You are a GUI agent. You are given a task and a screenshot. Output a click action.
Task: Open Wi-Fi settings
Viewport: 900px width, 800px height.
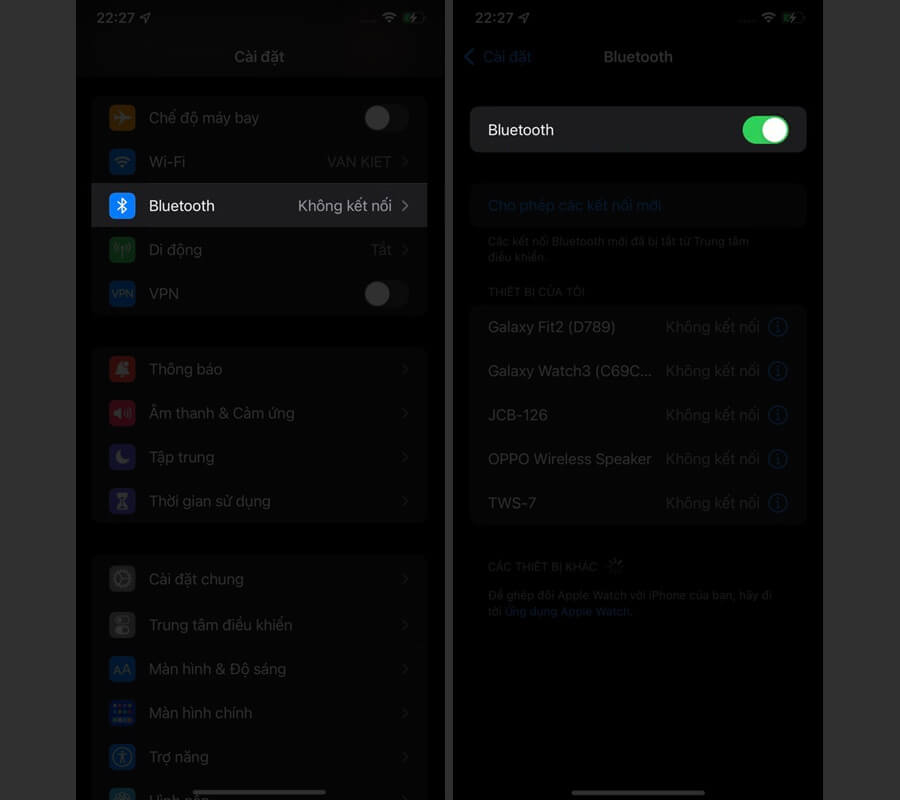pyautogui.click(x=258, y=162)
